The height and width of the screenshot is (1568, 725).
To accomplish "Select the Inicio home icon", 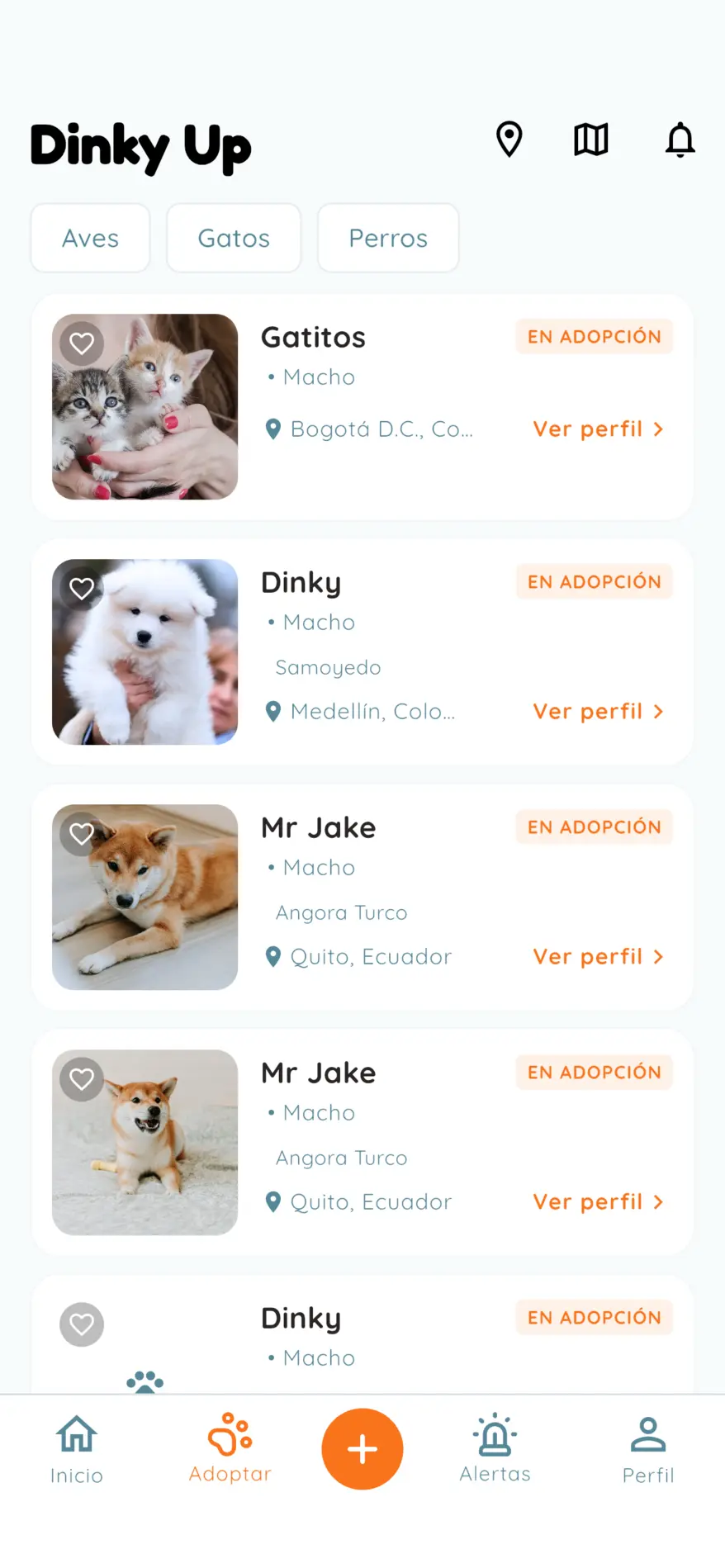I will pos(76,1435).
